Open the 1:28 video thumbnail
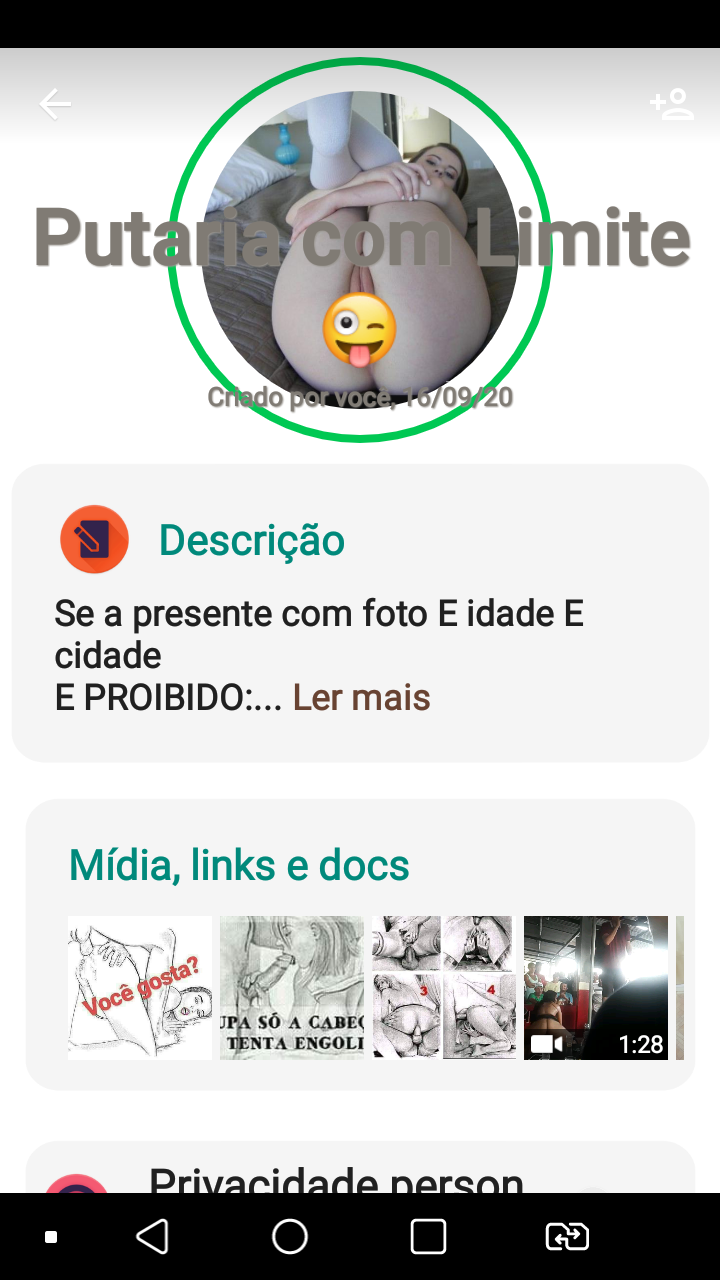The width and height of the screenshot is (720, 1280). click(x=596, y=988)
